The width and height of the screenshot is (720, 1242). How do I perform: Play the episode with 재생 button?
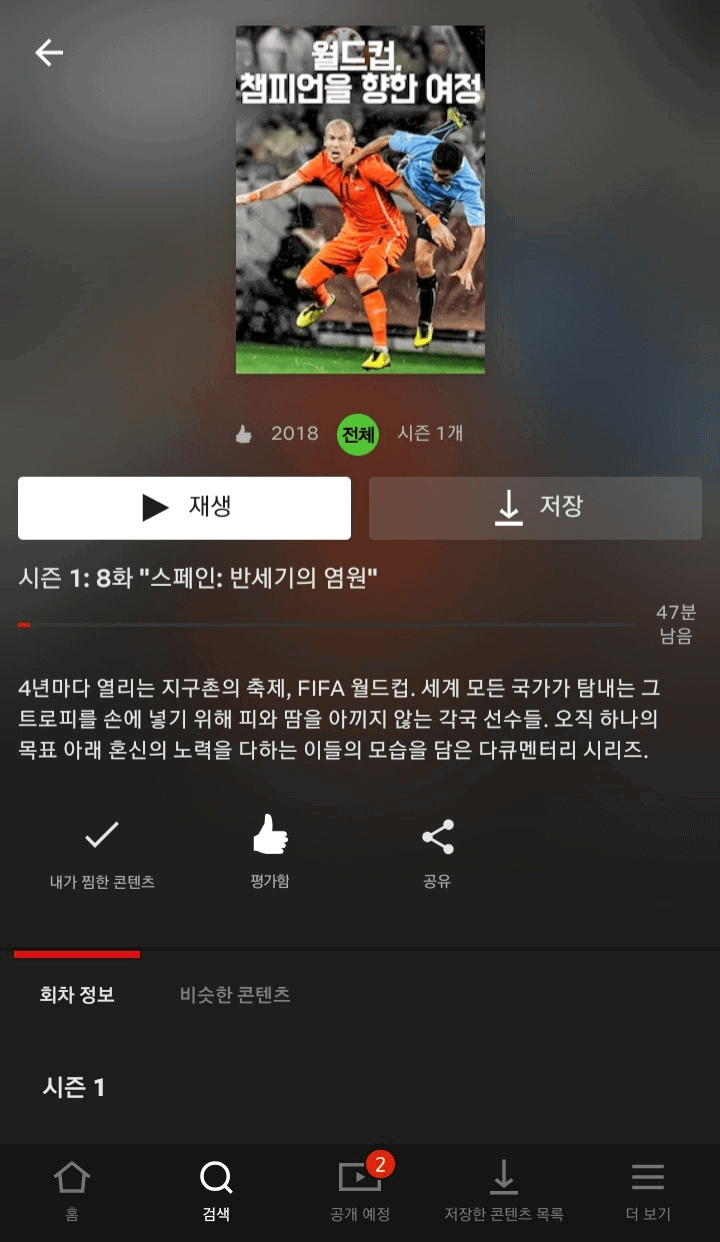(184, 508)
